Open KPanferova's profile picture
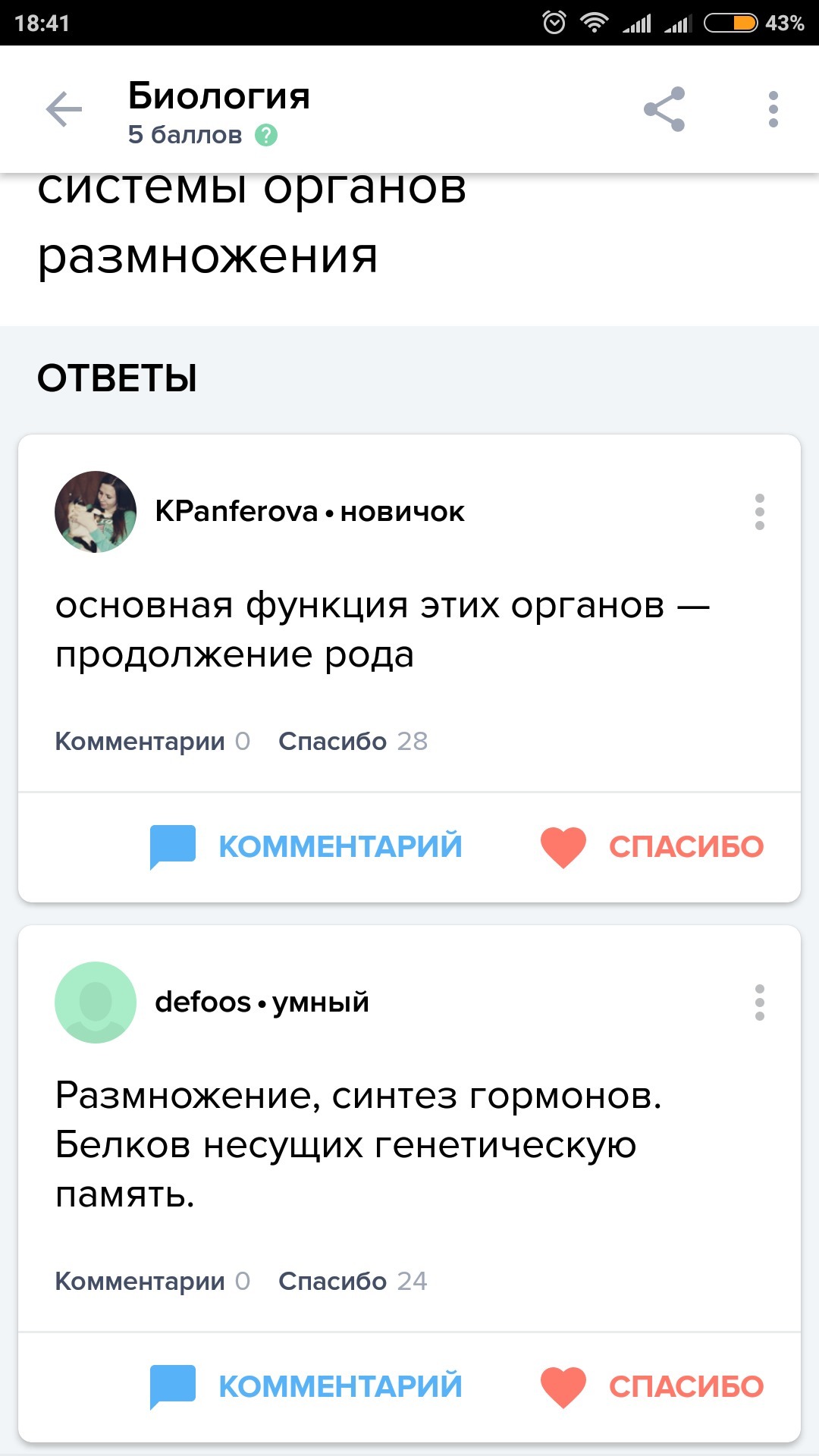 [x=96, y=512]
